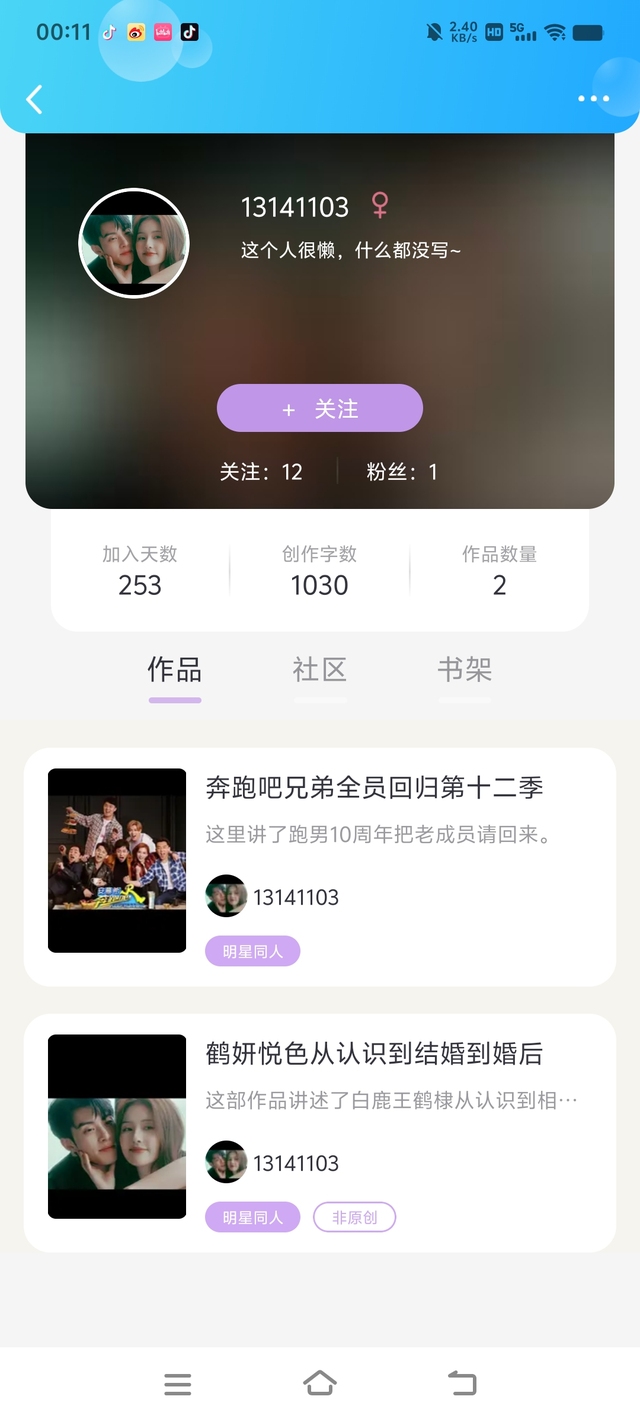The width and height of the screenshot is (640, 1422).
Task: Switch to the 书架 tab
Action: coord(465,670)
